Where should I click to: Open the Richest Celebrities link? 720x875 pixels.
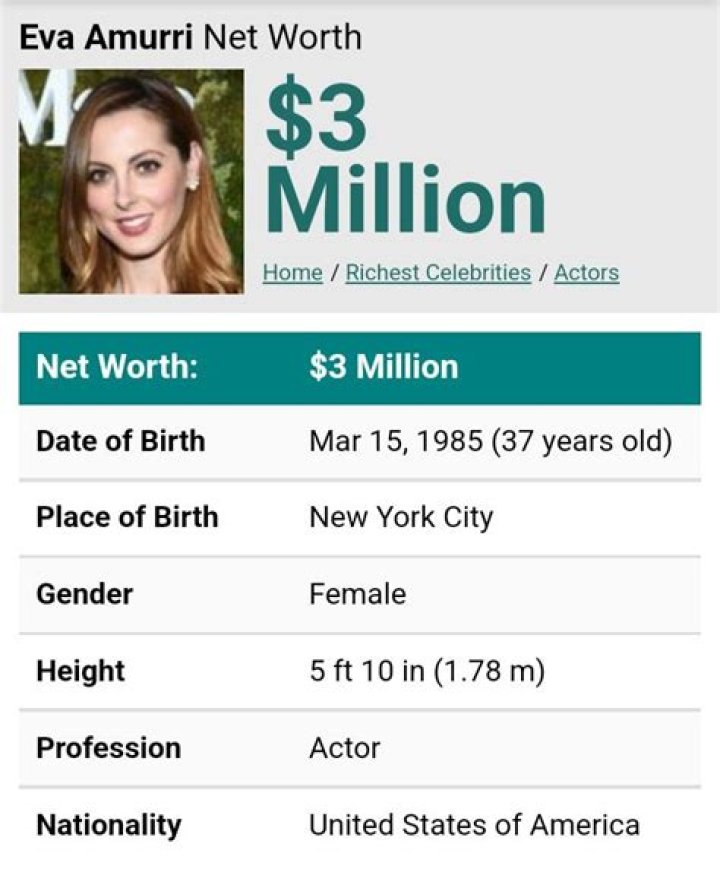tap(437, 272)
